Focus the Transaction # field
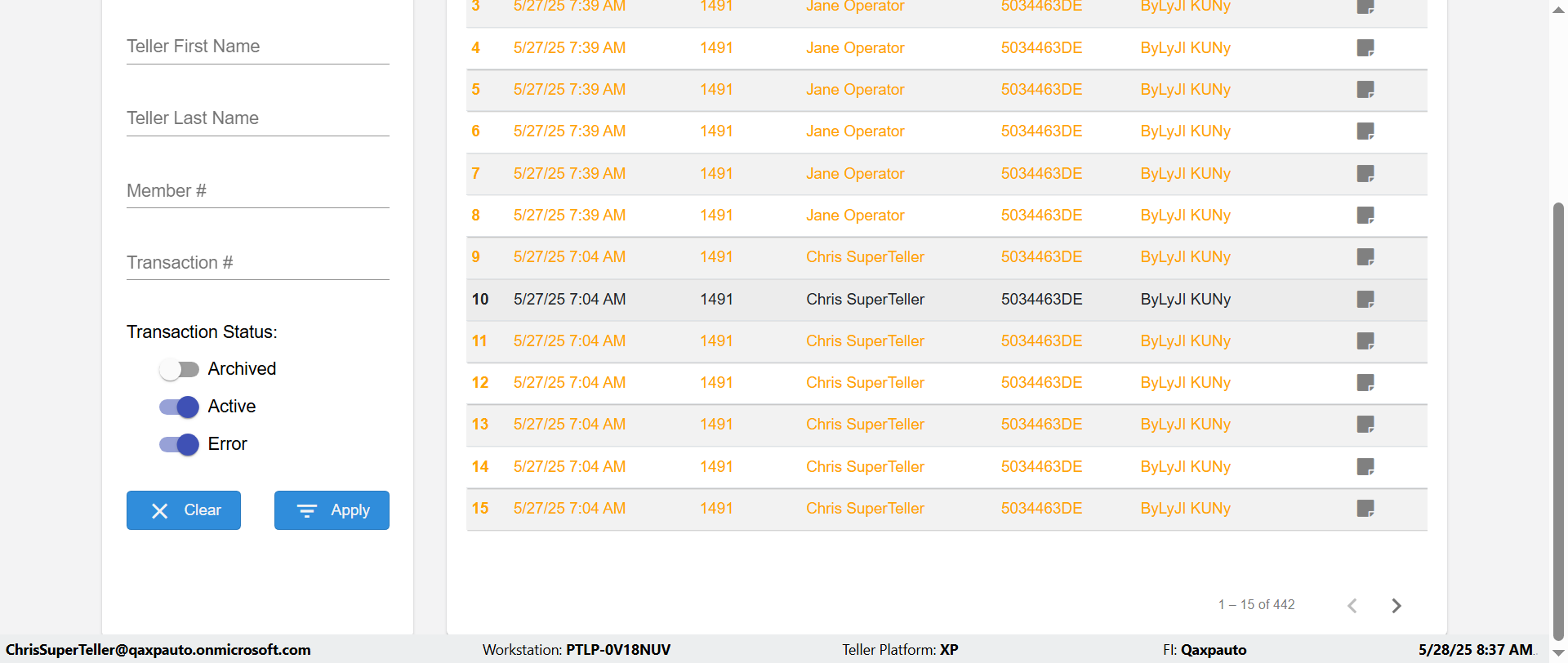The height and width of the screenshot is (663, 1568). tap(257, 262)
